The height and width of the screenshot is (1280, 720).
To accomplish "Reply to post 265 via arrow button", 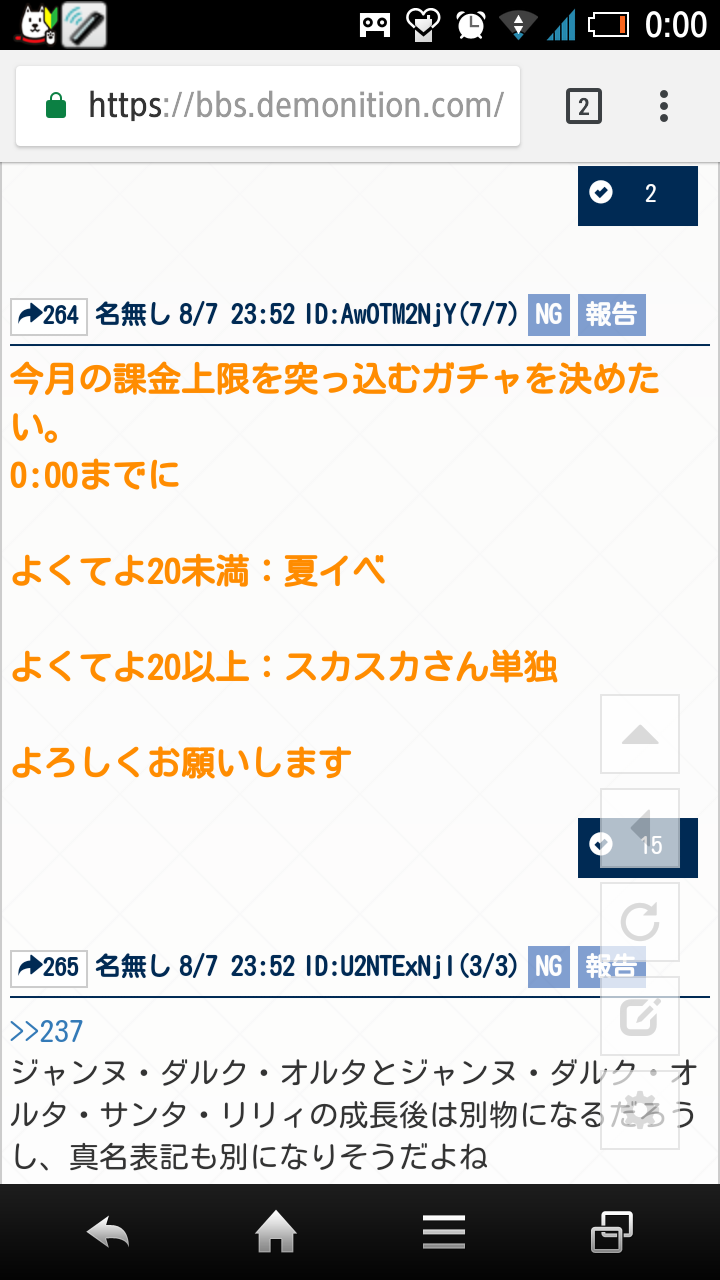I will pos(49,967).
